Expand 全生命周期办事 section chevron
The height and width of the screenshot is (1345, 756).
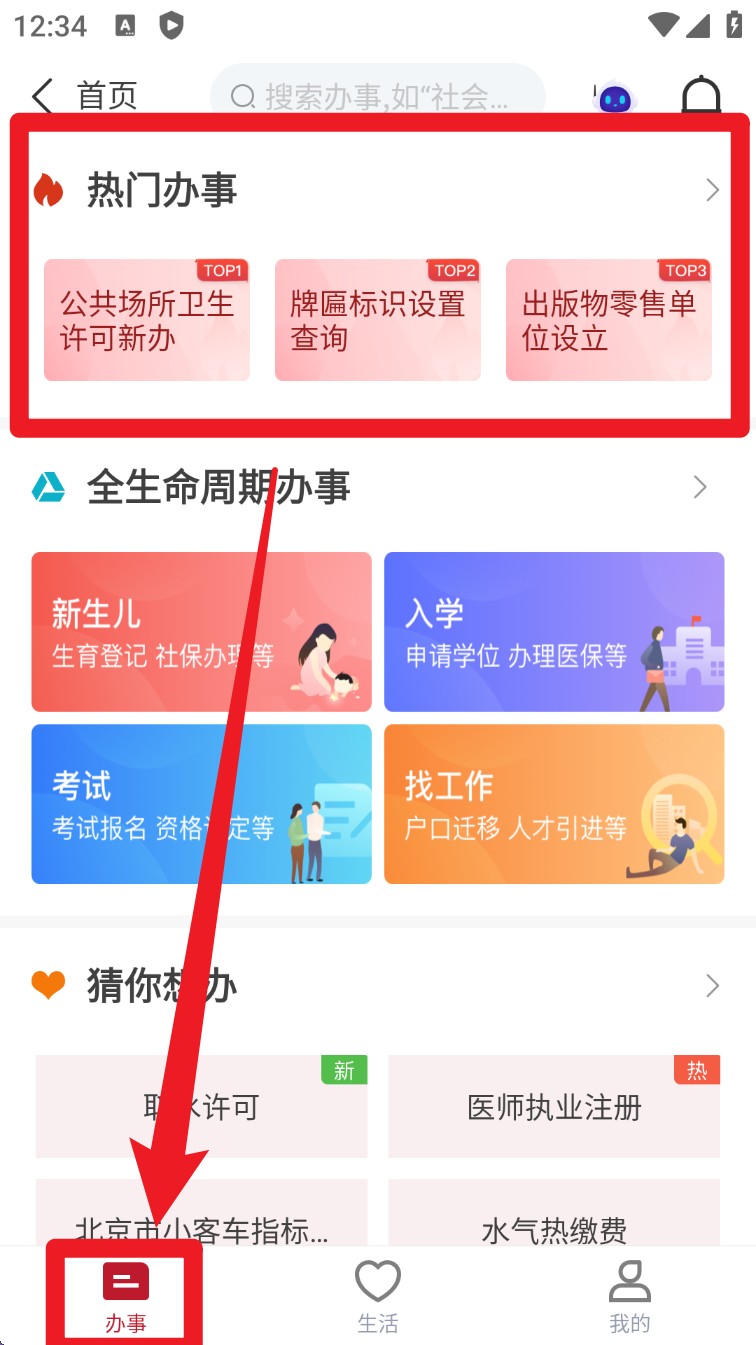click(700, 487)
